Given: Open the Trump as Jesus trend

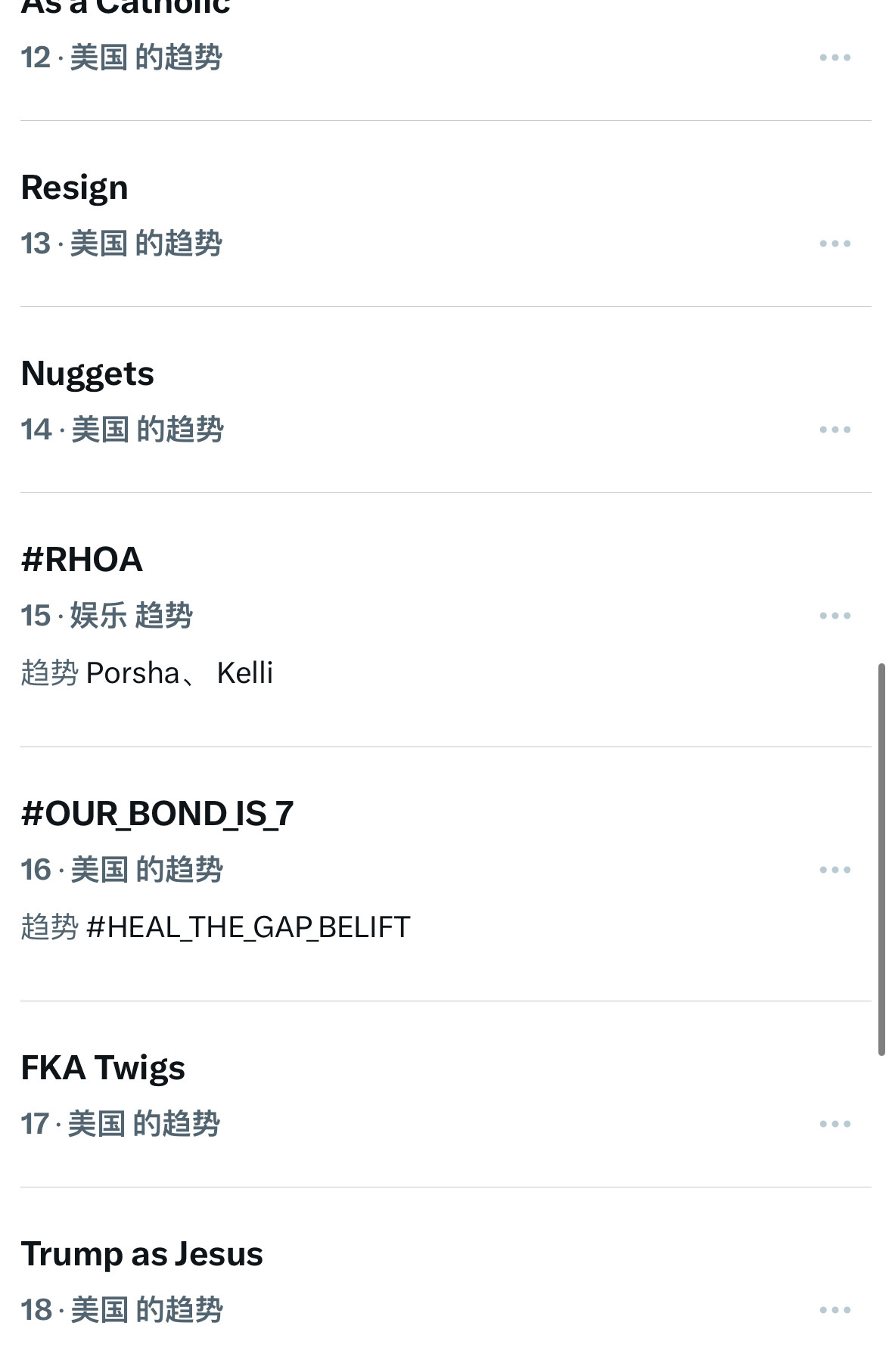Looking at the screenshot, I should click(x=446, y=1280).
